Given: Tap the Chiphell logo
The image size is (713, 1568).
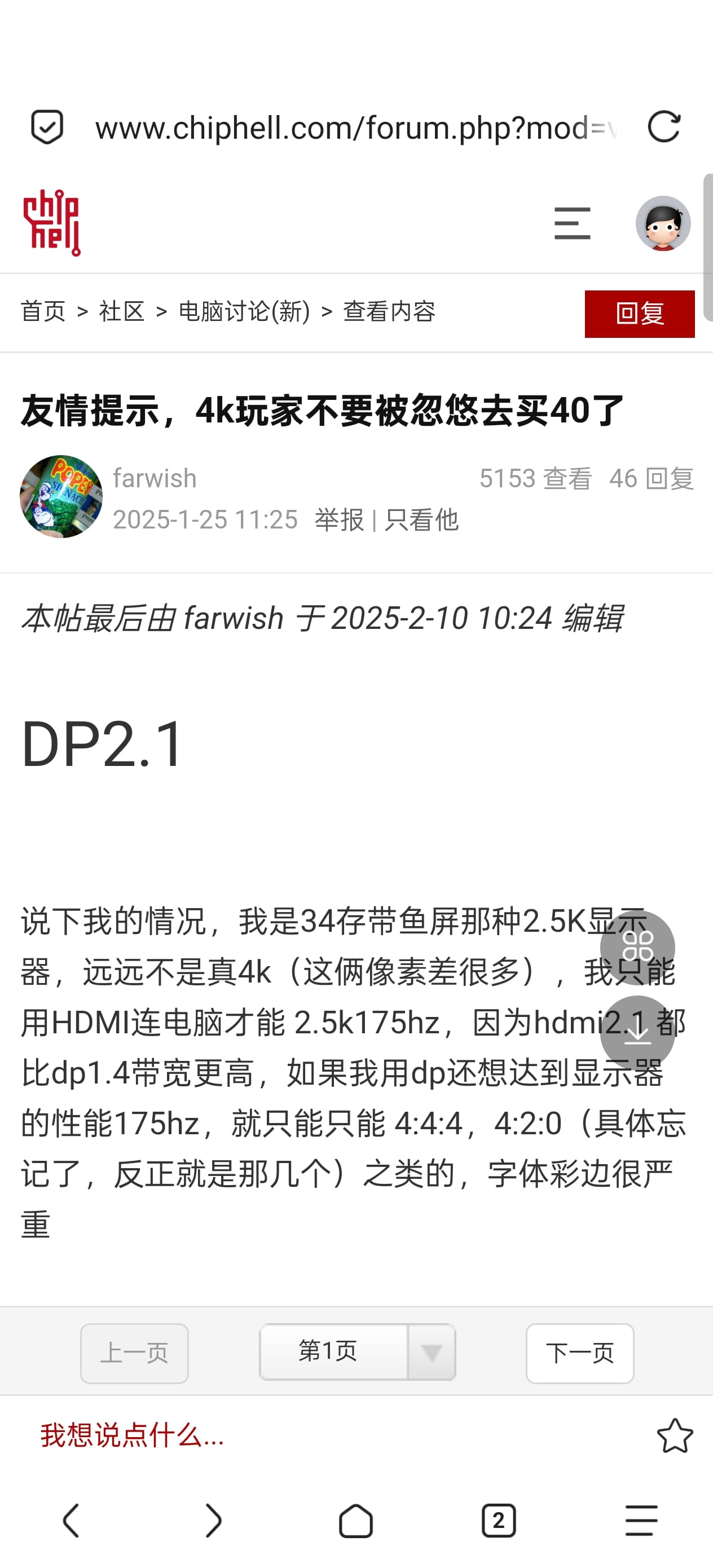Looking at the screenshot, I should 52,223.
